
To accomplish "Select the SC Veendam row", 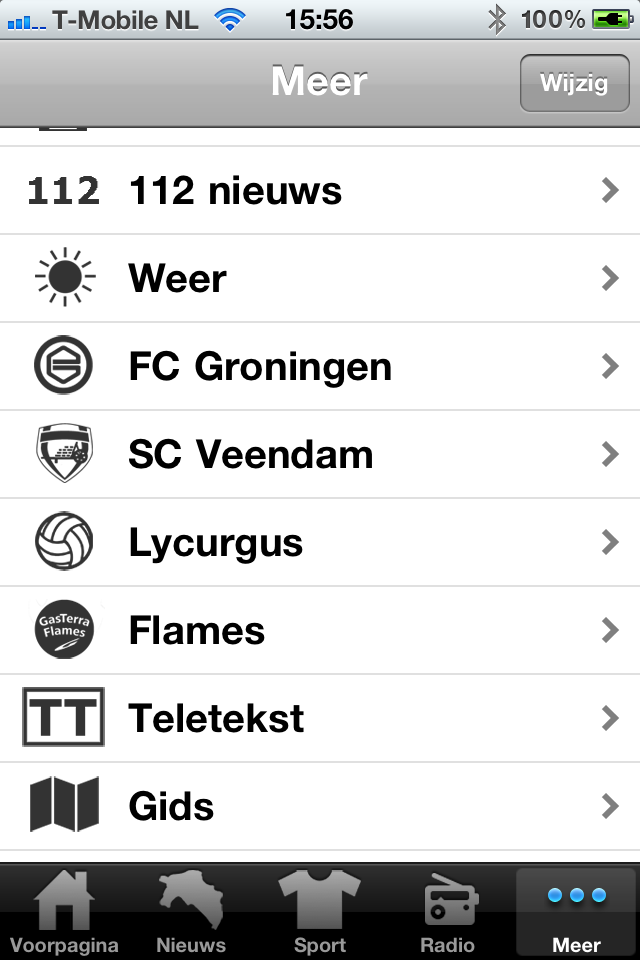I will [x=320, y=455].
